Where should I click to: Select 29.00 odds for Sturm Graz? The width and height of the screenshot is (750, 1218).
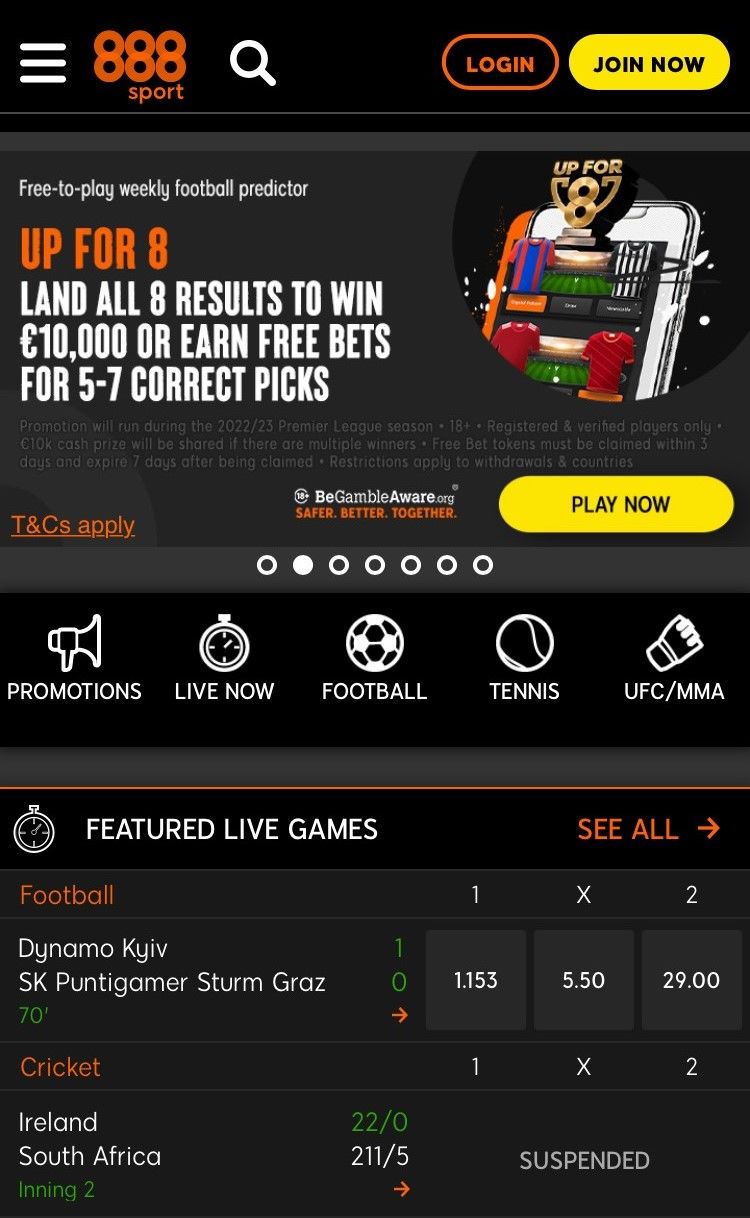pos(691,980)
